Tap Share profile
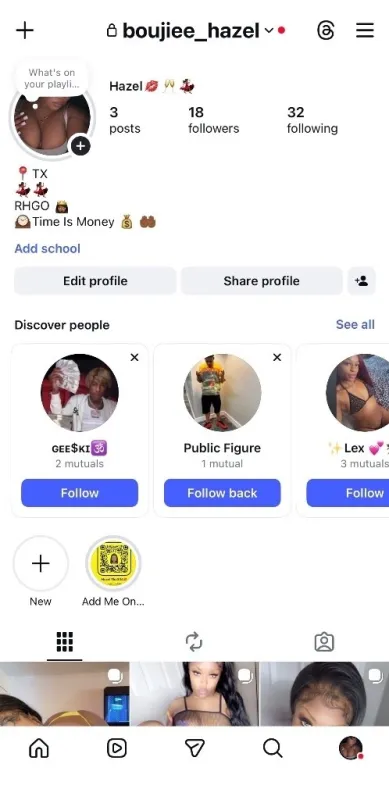This screenshot has width=389, height=800. (261, 281)
